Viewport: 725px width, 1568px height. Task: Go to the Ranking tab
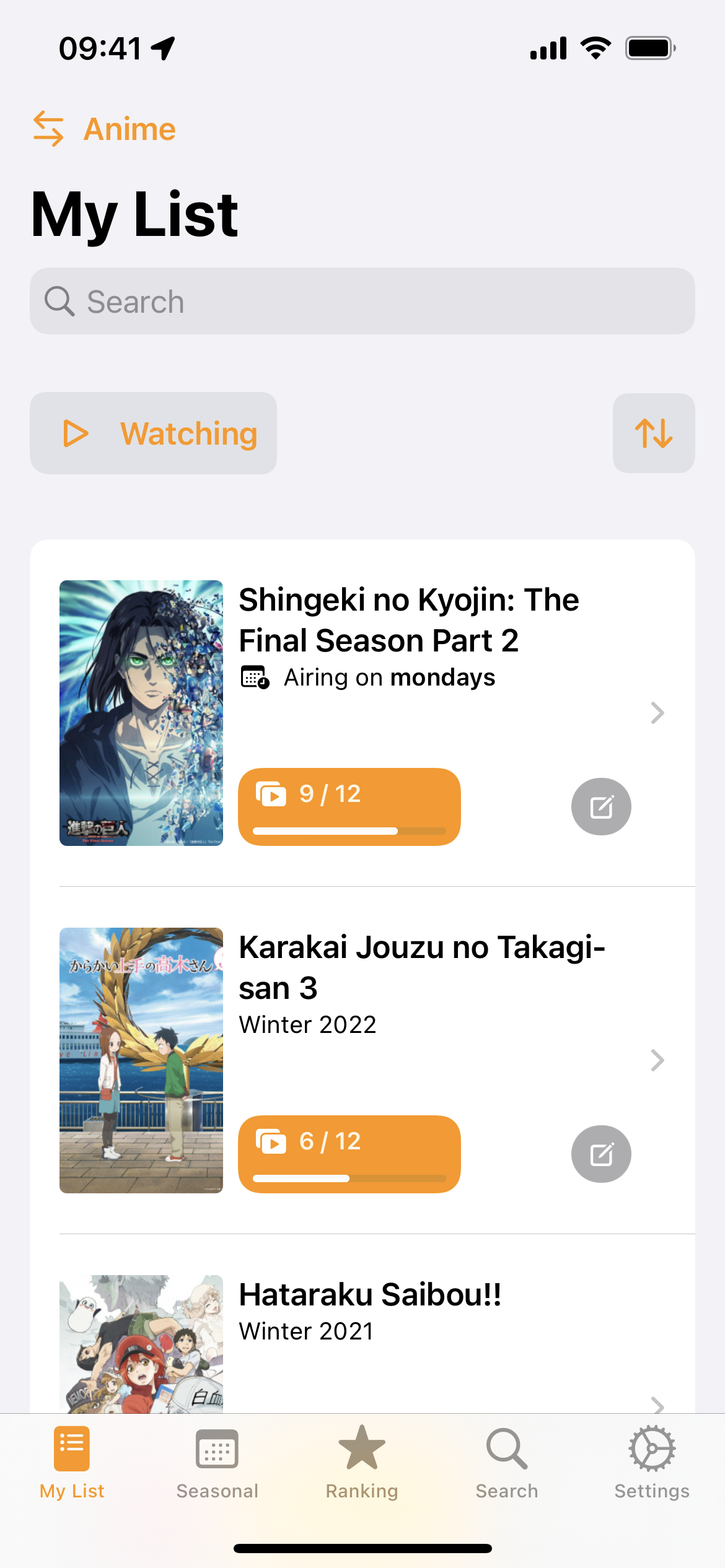[x=362, y=1463]
